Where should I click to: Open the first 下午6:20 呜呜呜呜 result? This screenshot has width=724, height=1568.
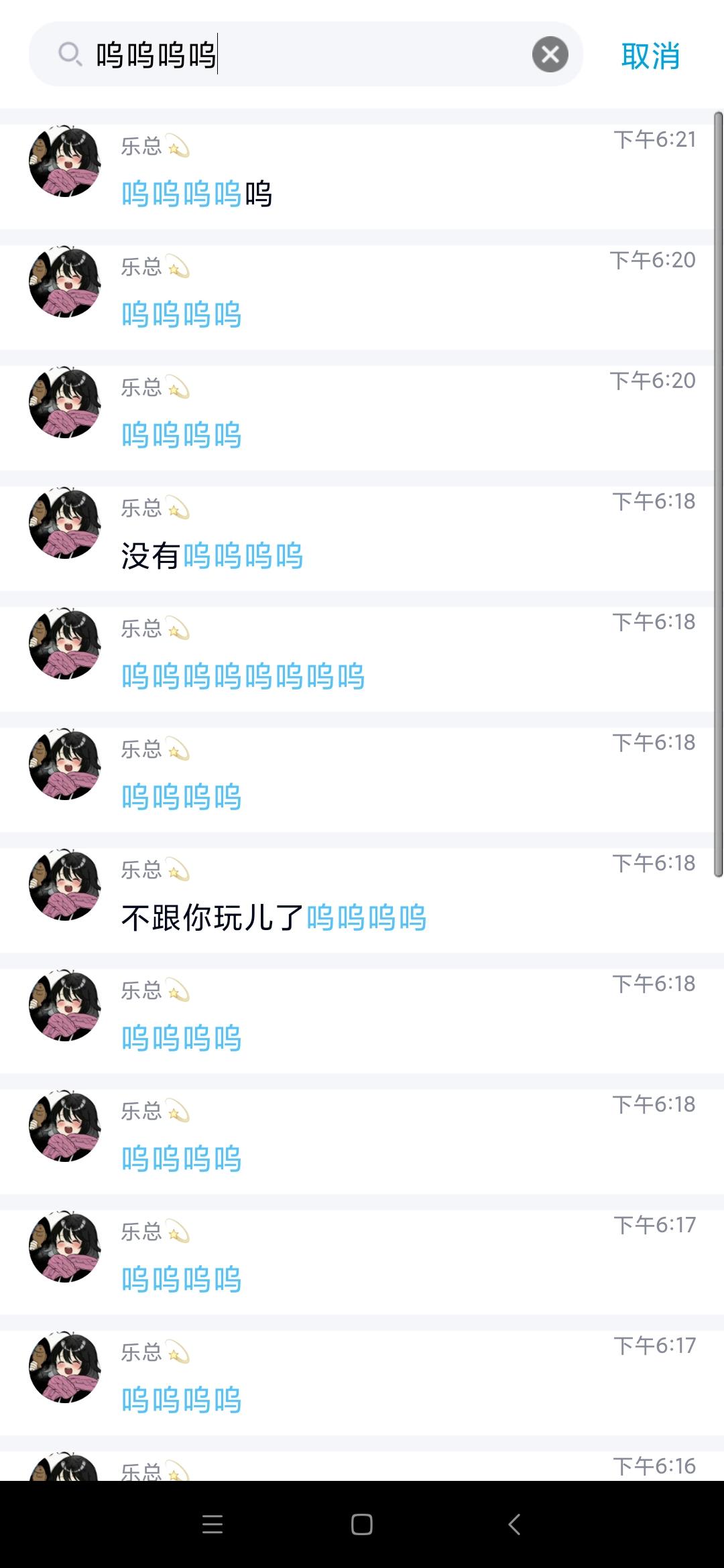pos(181,314)
